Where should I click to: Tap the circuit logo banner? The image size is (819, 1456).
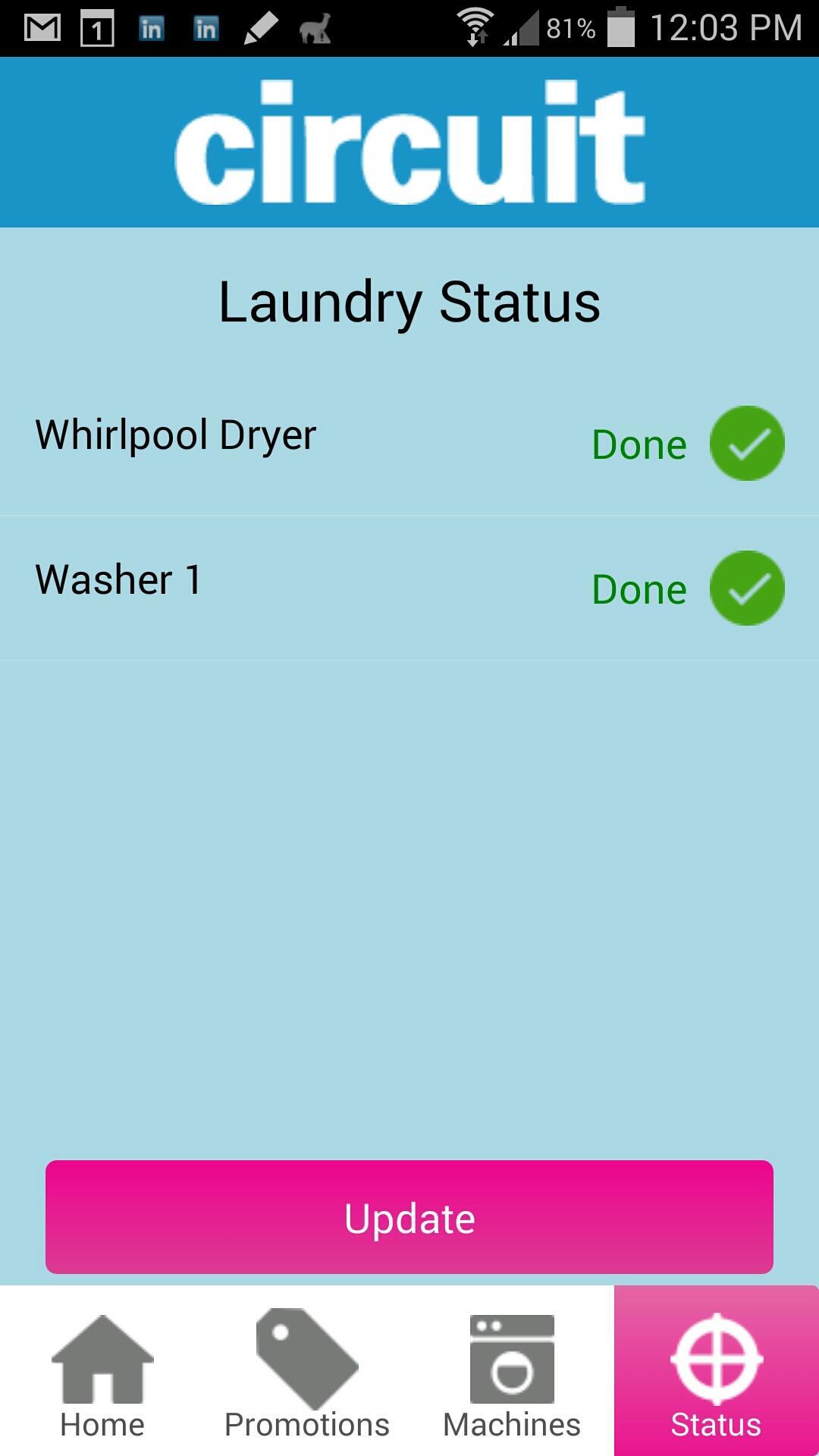pyautogui.click(x=409, y=144)
